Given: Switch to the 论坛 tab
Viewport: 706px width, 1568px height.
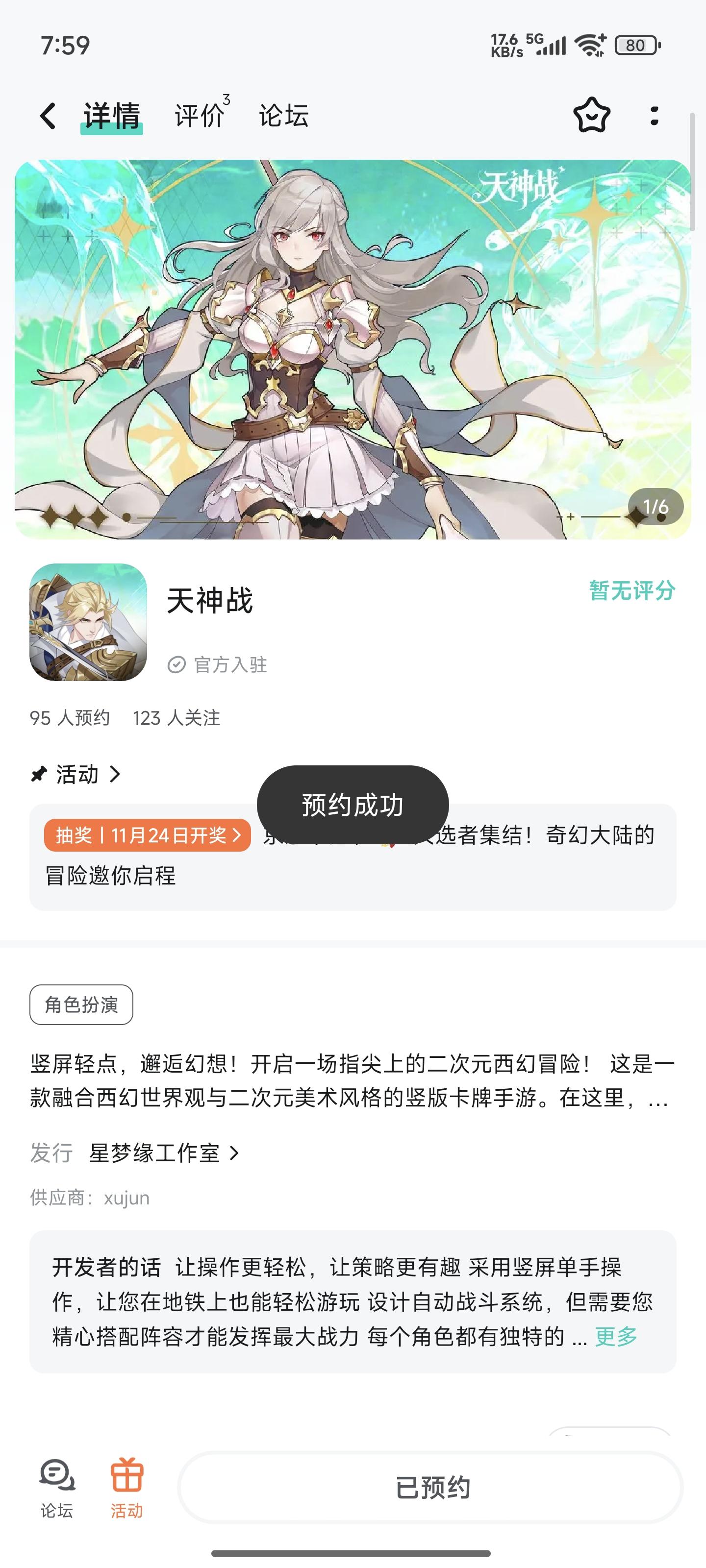Looking at the screenshot, I should pyautogui.click(x=283, y=116).
